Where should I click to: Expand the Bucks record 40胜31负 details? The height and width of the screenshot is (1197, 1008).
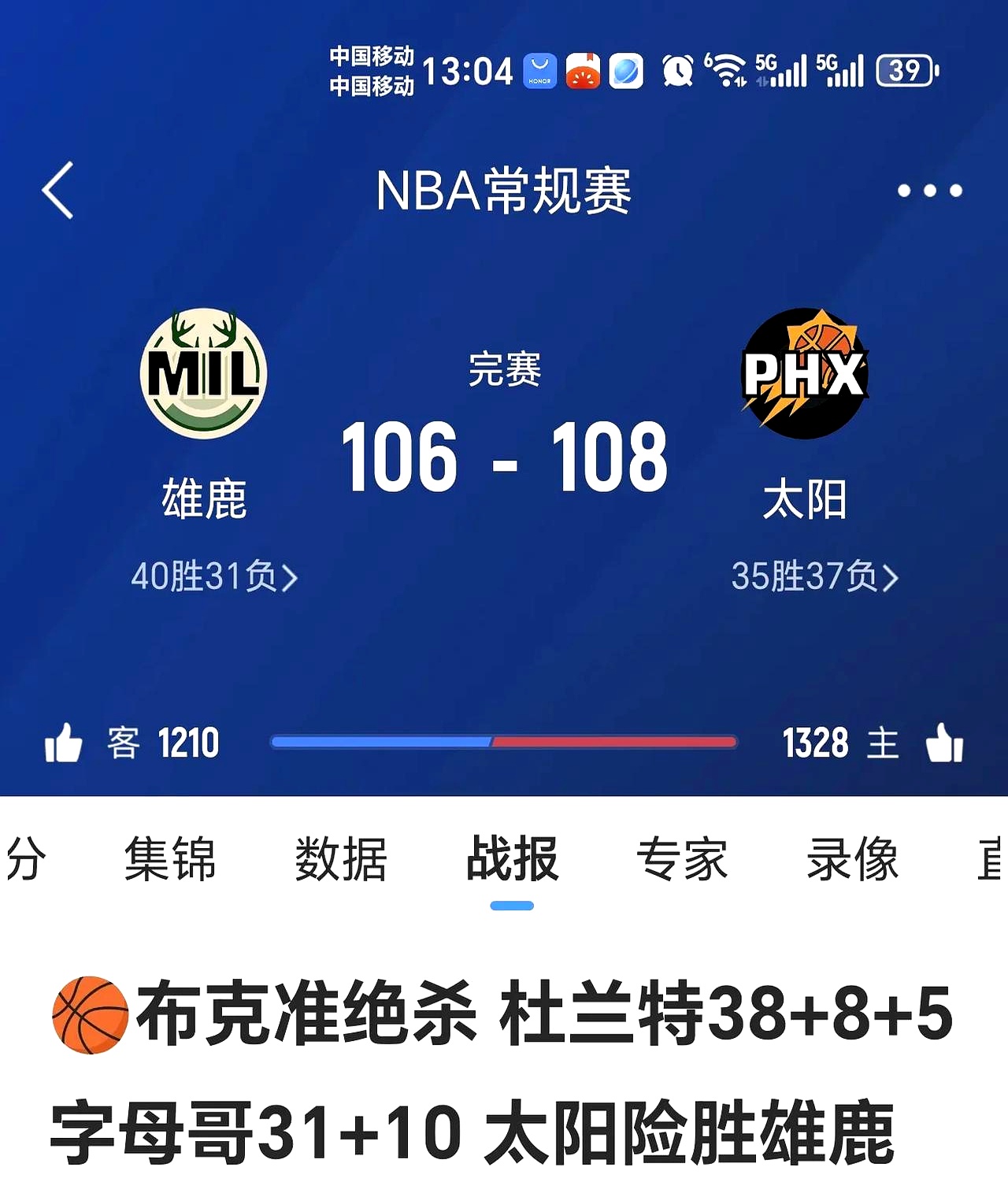tap(213, 577)
